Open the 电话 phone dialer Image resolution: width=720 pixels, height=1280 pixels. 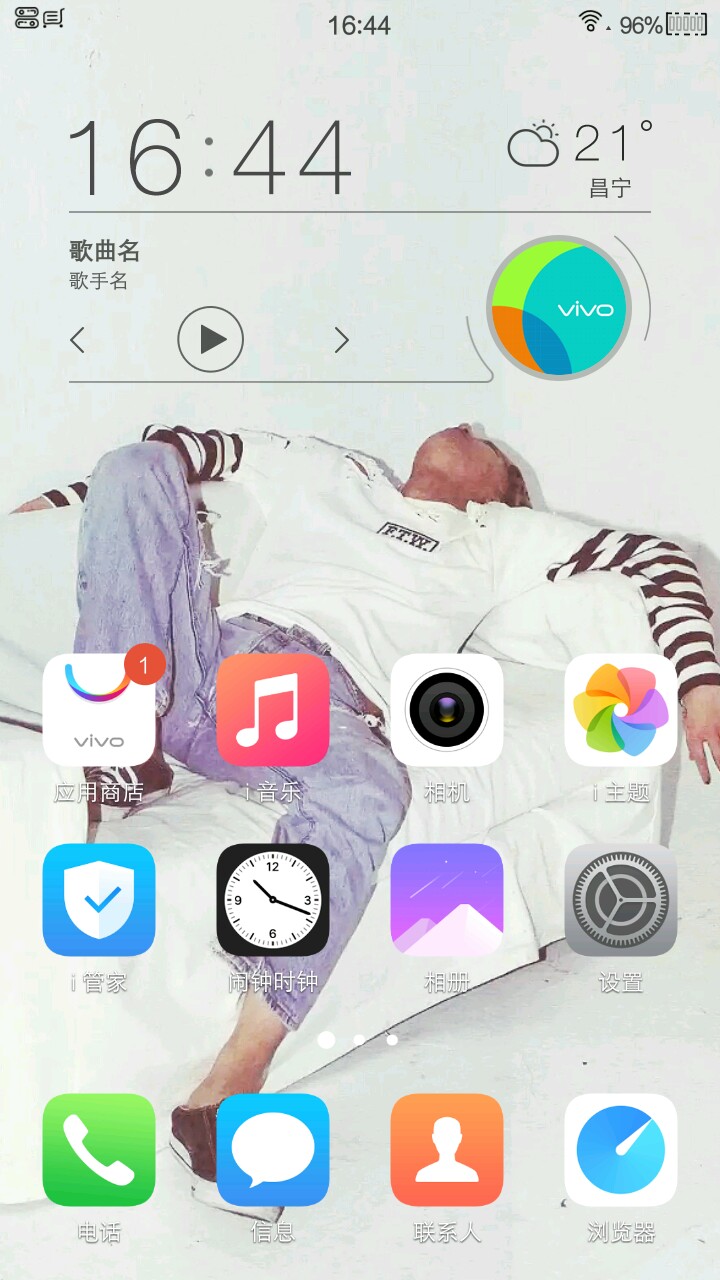(x=99, y=1150)
